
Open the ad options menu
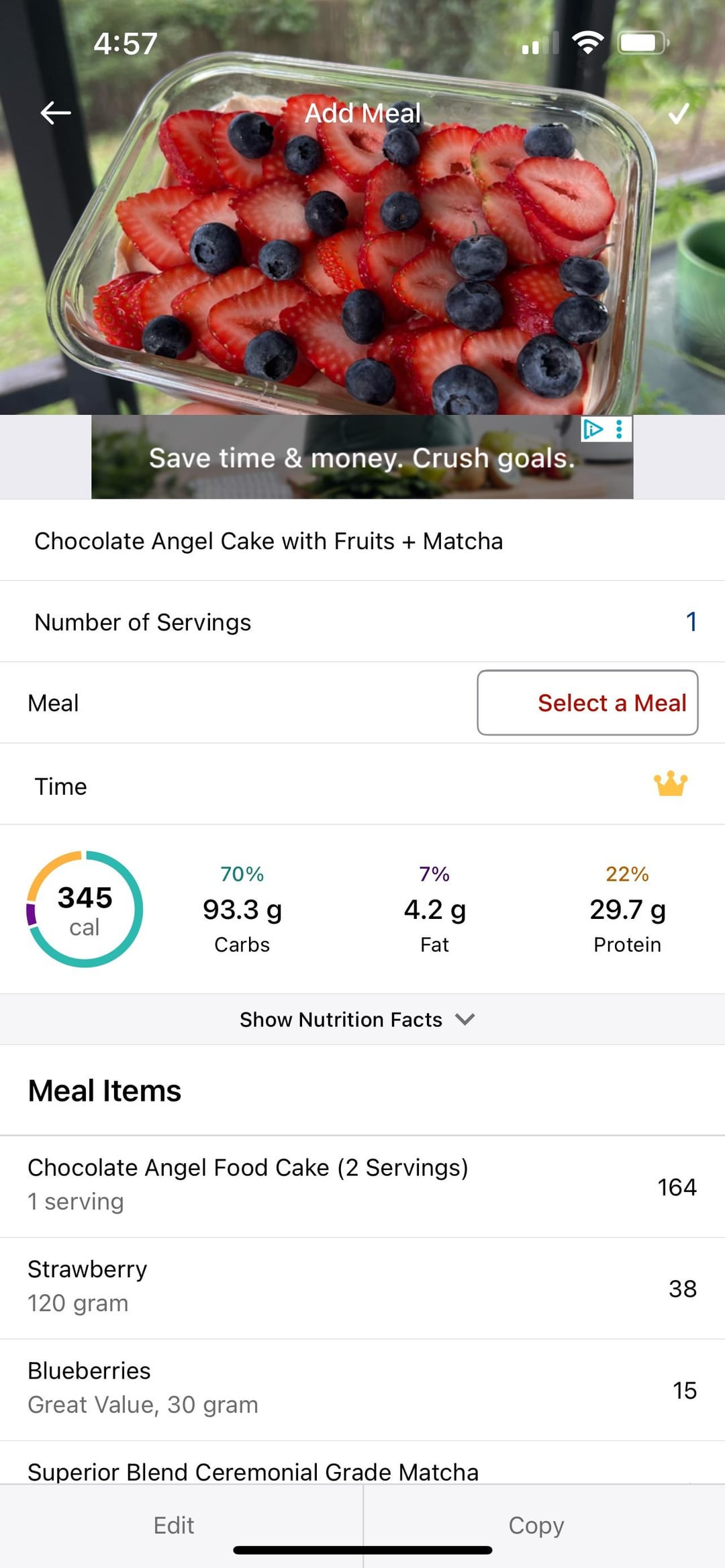(619, 429)
